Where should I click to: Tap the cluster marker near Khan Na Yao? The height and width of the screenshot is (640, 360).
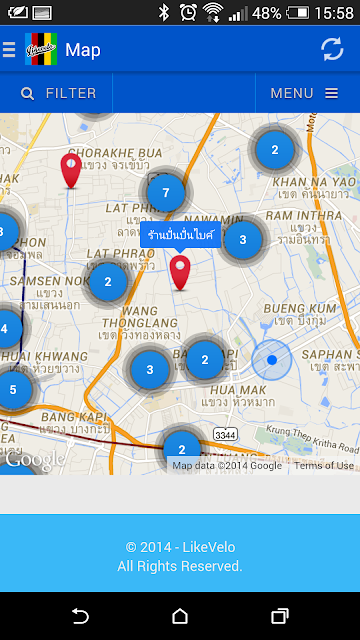tap(275, 150)
